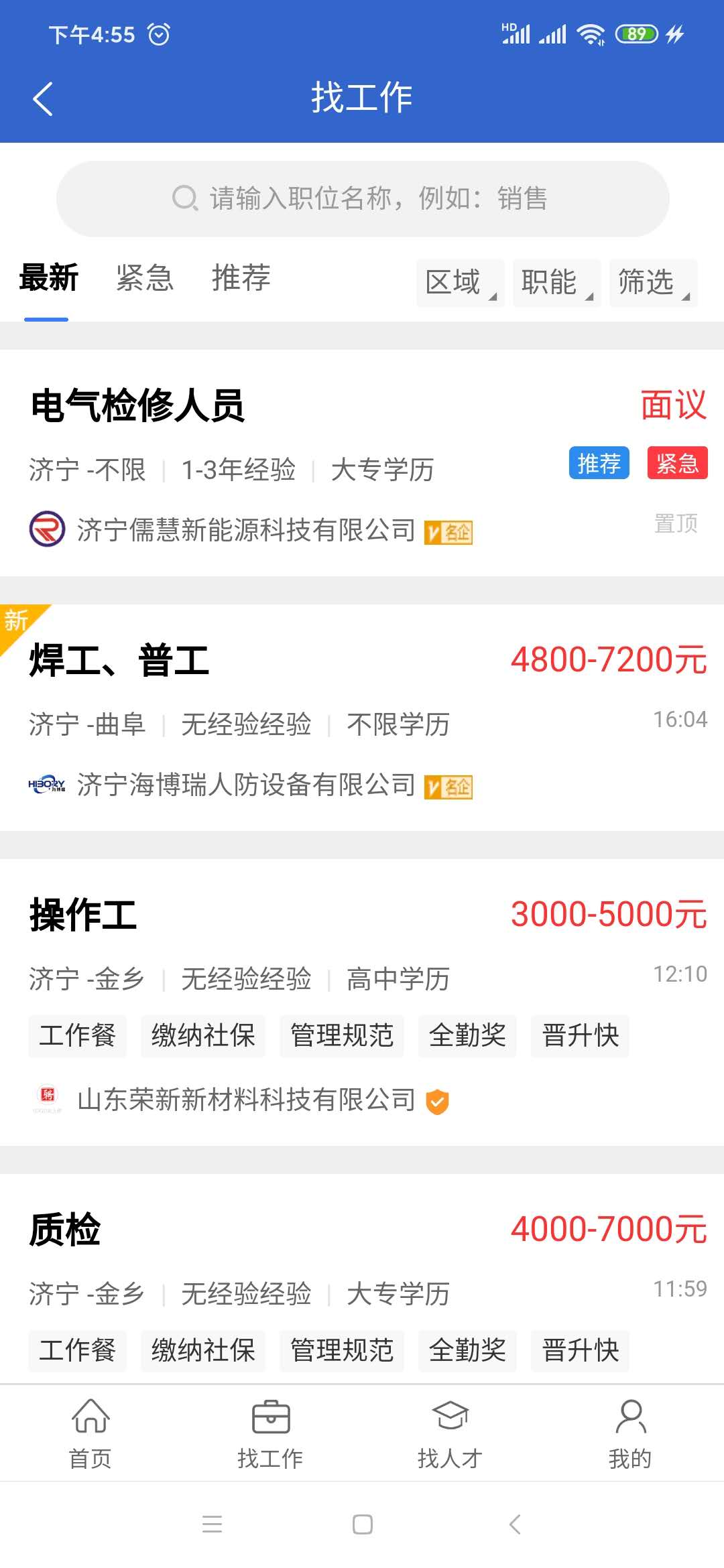Click the orange verified shield next to 山东荣新新材料科技有限公司
This screenshot has height=1568, width=724.
pos(437,1100)
